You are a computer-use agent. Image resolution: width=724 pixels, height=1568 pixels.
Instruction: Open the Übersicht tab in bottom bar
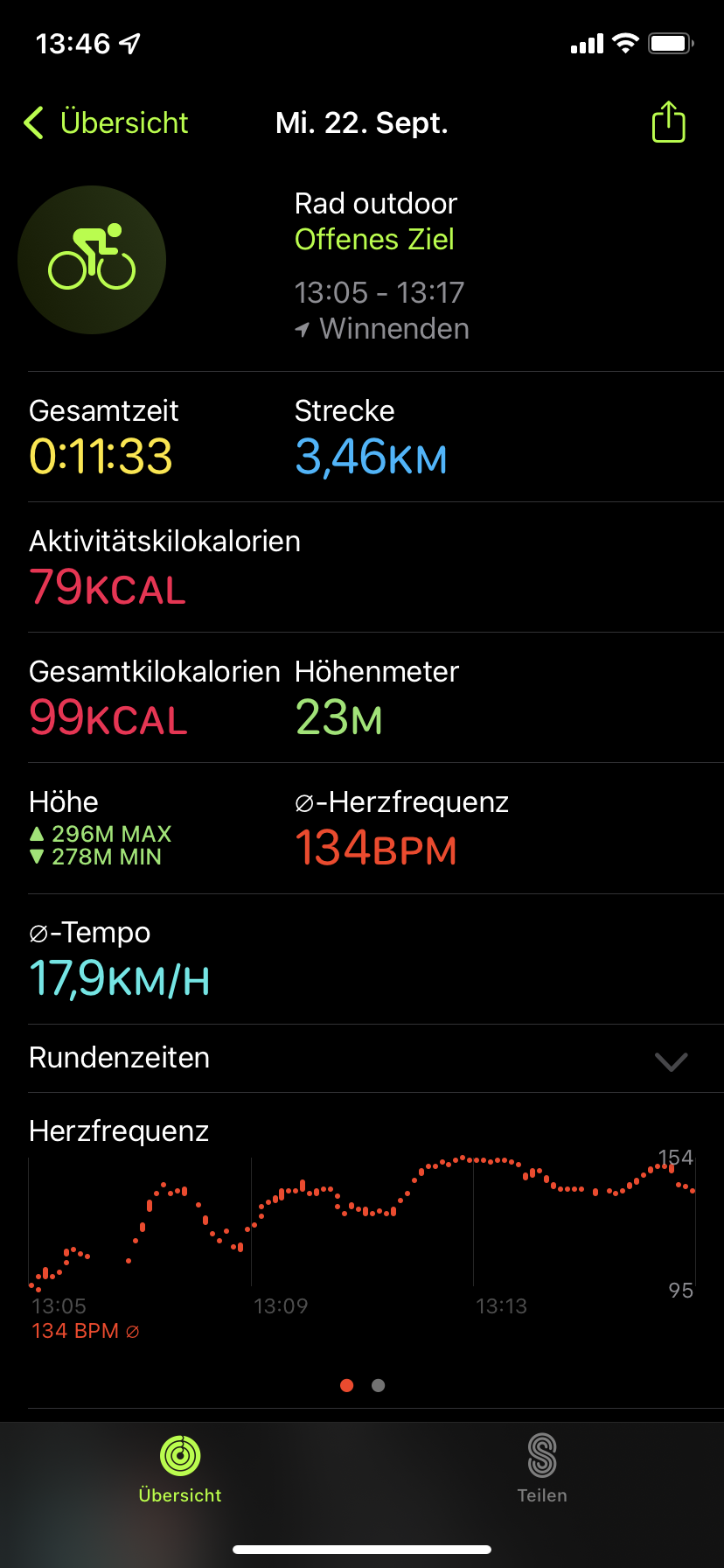180,1468
